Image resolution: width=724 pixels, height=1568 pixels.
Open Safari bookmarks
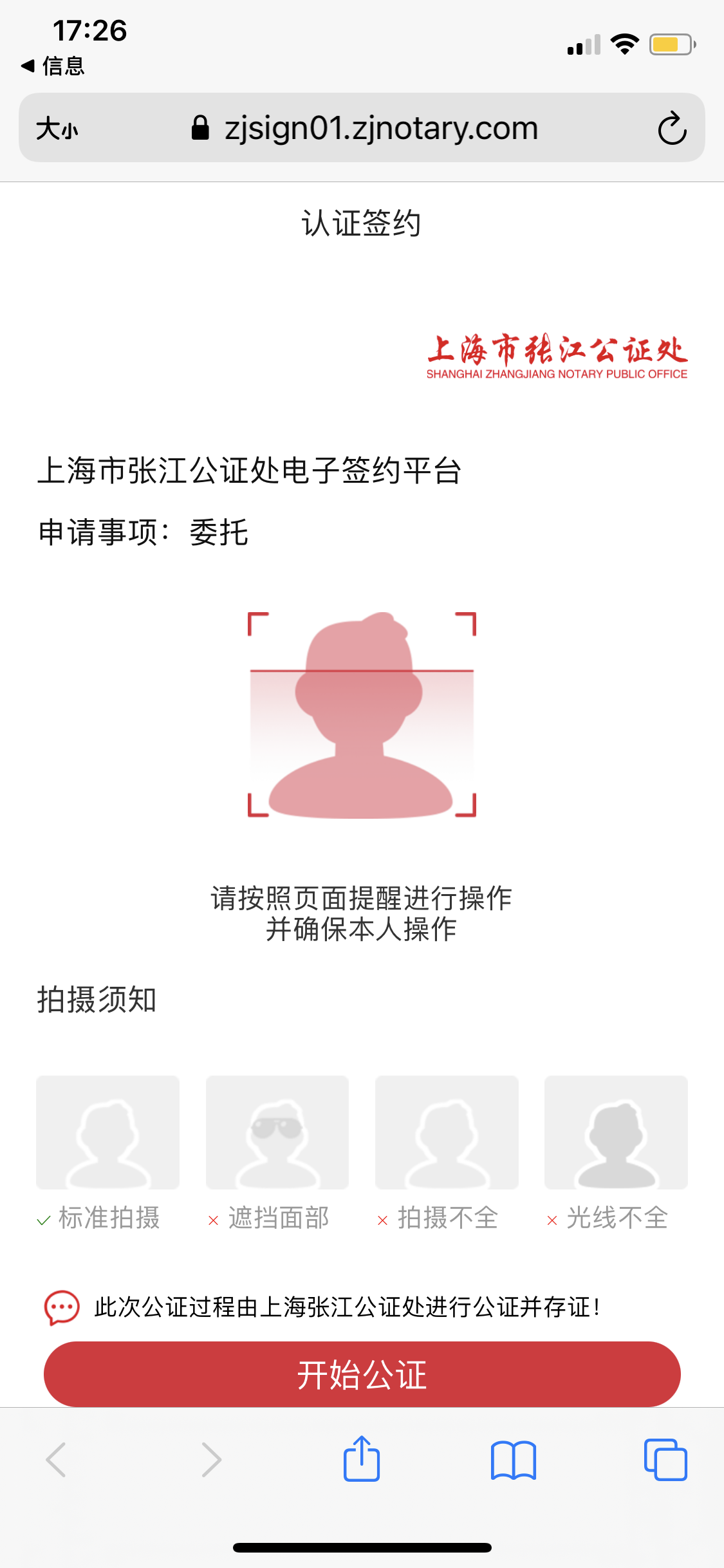513,1459
